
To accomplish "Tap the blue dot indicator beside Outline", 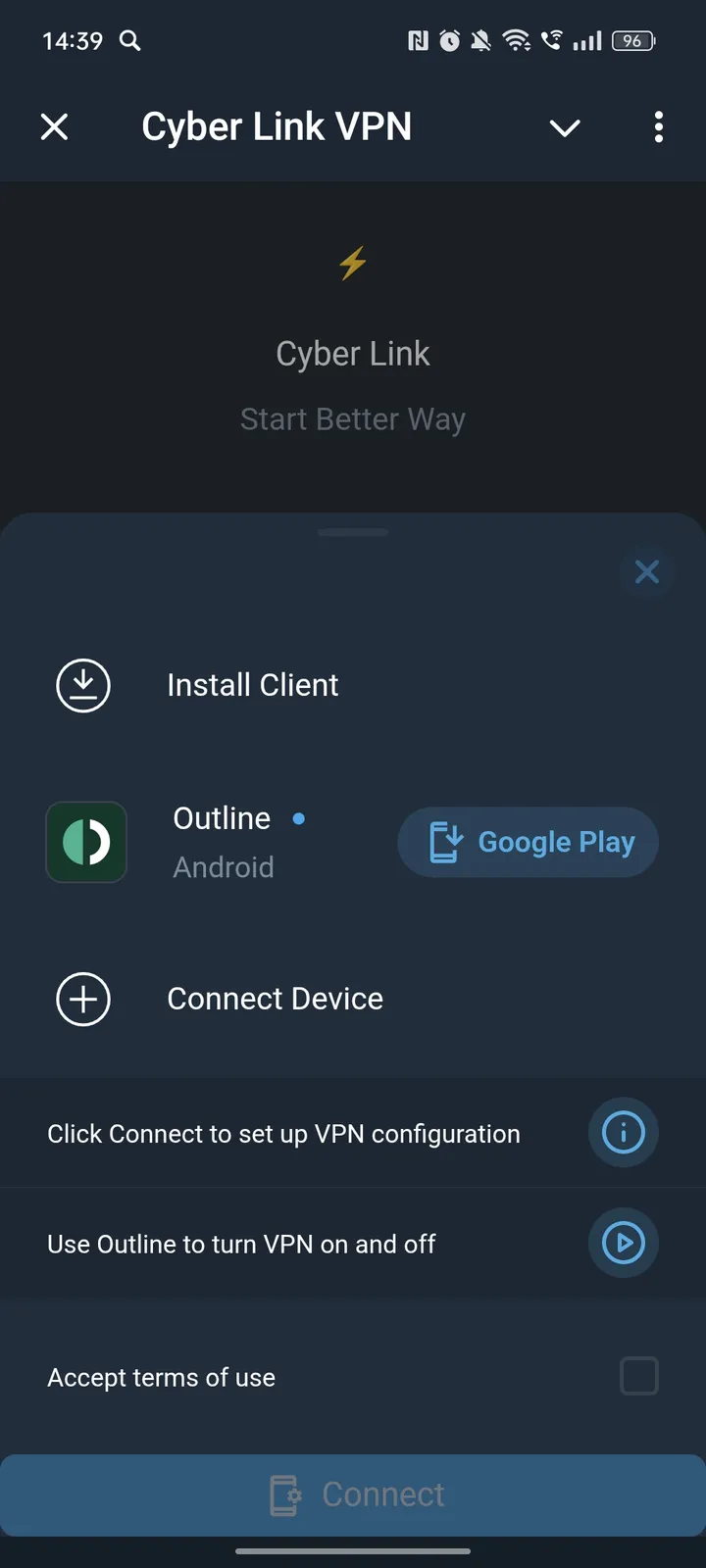I will point(298,817).
